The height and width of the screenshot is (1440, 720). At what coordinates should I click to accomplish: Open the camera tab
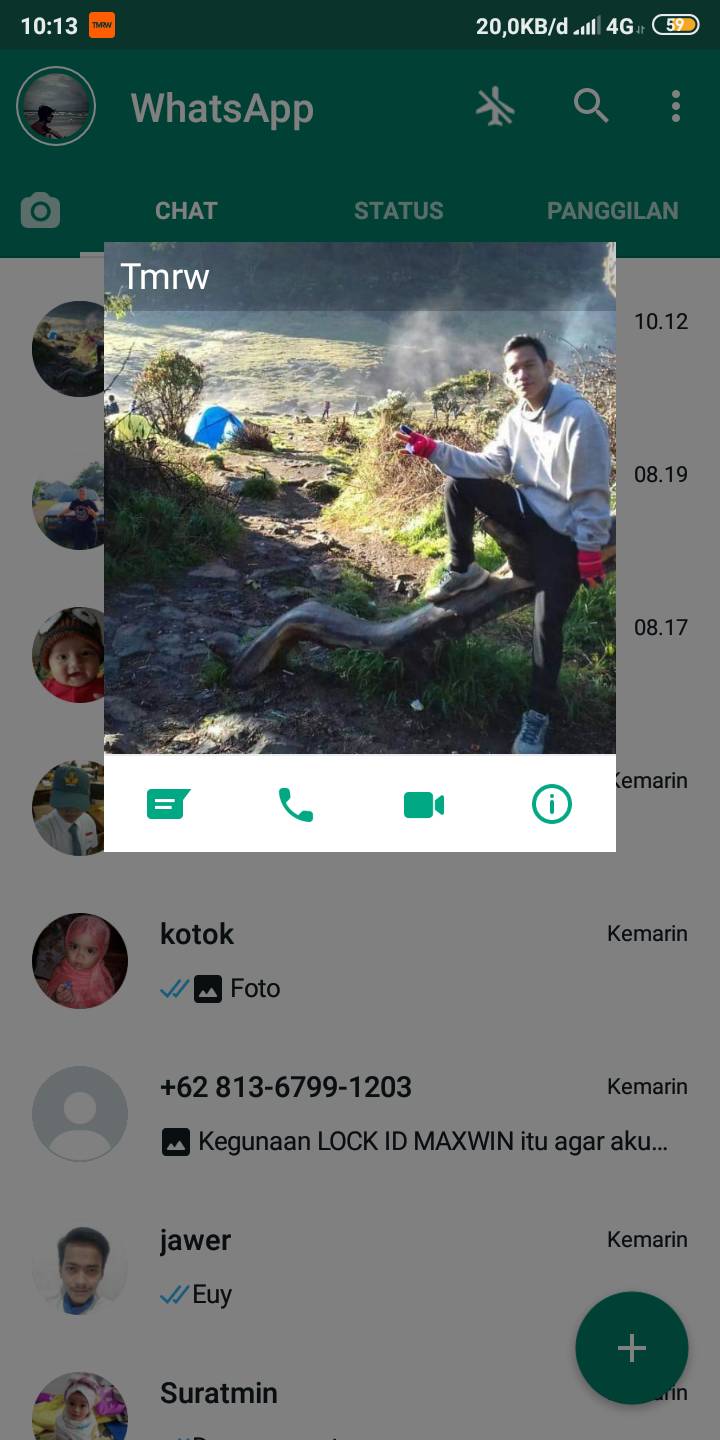pyautogui.click(x=41, y=211)
